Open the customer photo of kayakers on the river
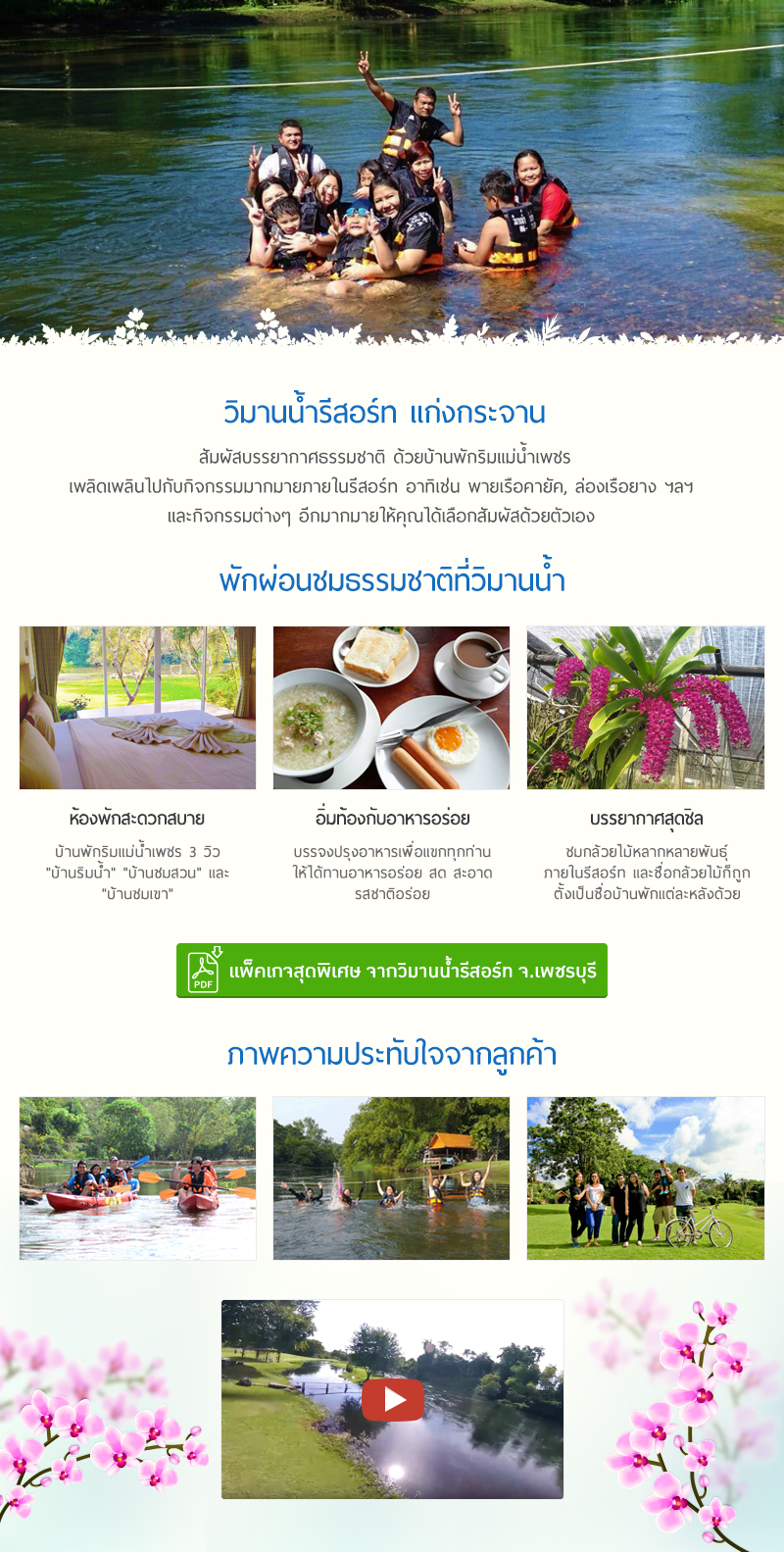The width and height of the screenshot is (784, 1552). 137,1177
